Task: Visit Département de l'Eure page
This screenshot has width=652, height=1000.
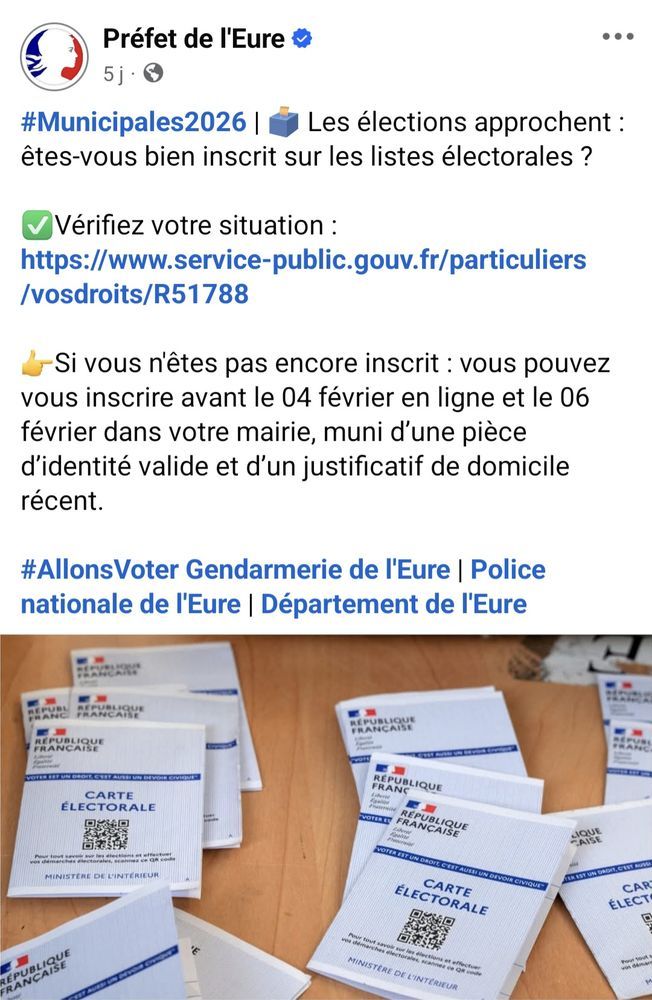Action: click(x=394, y=604)
